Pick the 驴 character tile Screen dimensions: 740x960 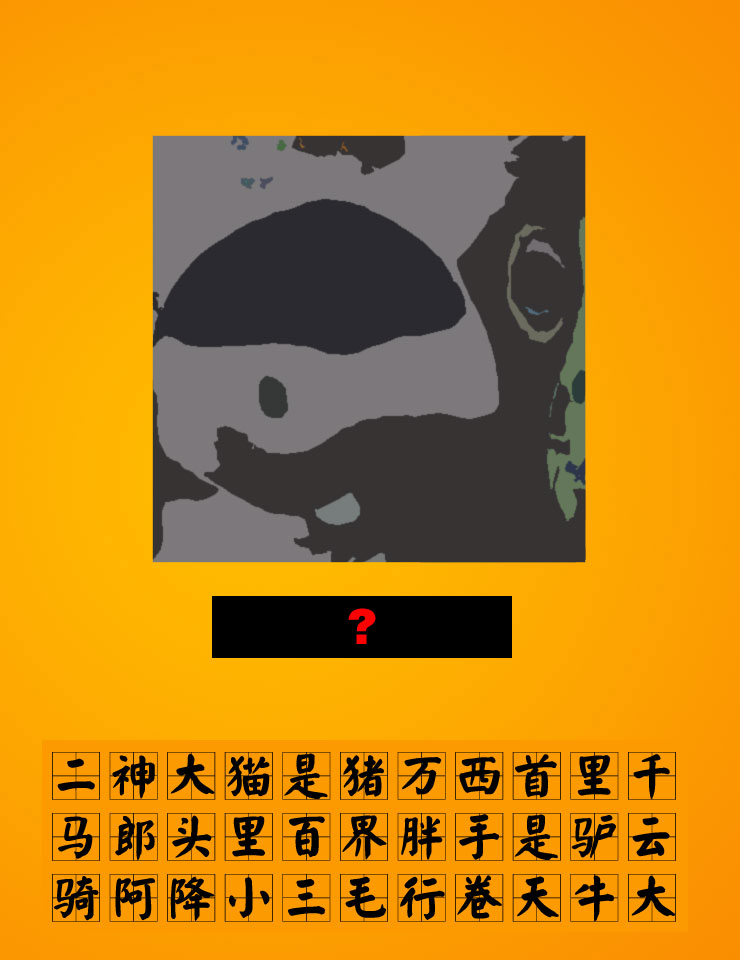click(594, 837)
